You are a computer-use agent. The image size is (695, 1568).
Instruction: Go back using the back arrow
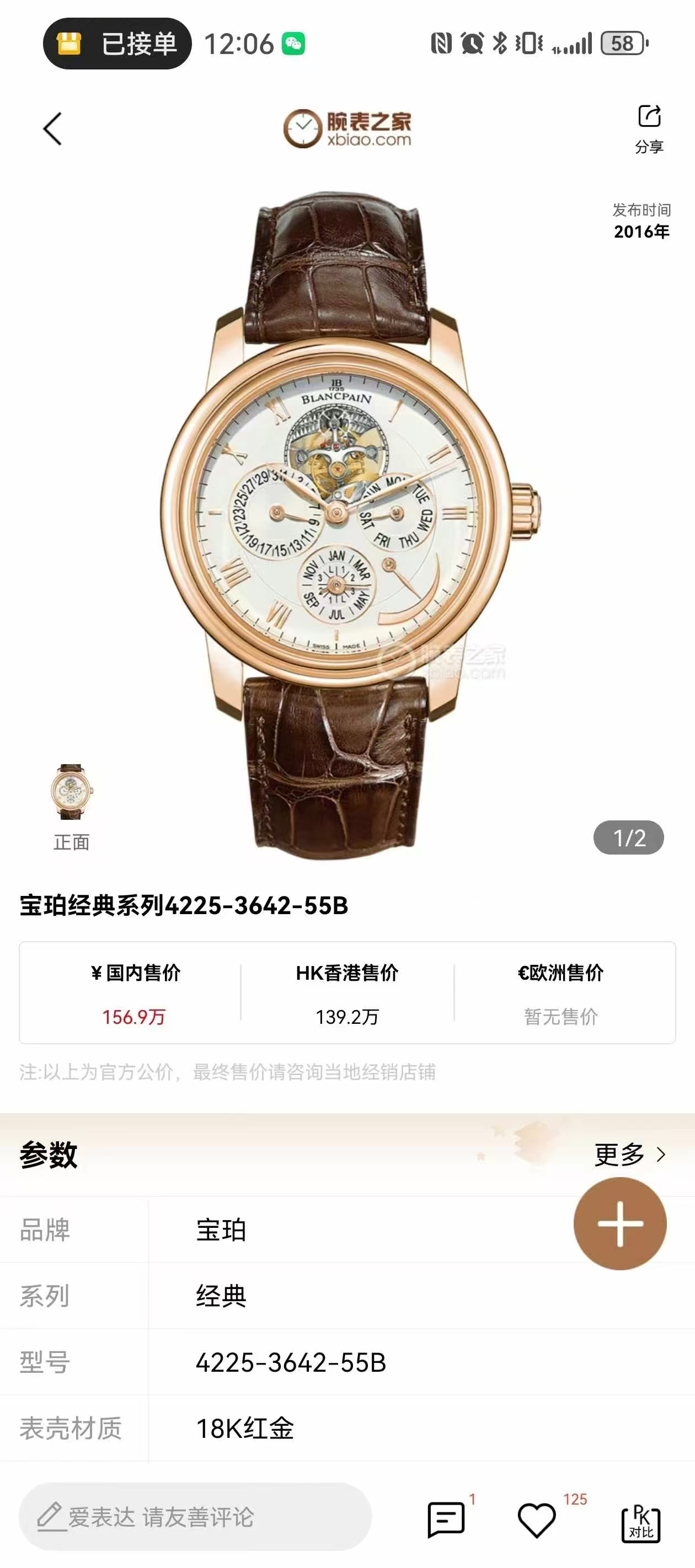tap(53, 128)
